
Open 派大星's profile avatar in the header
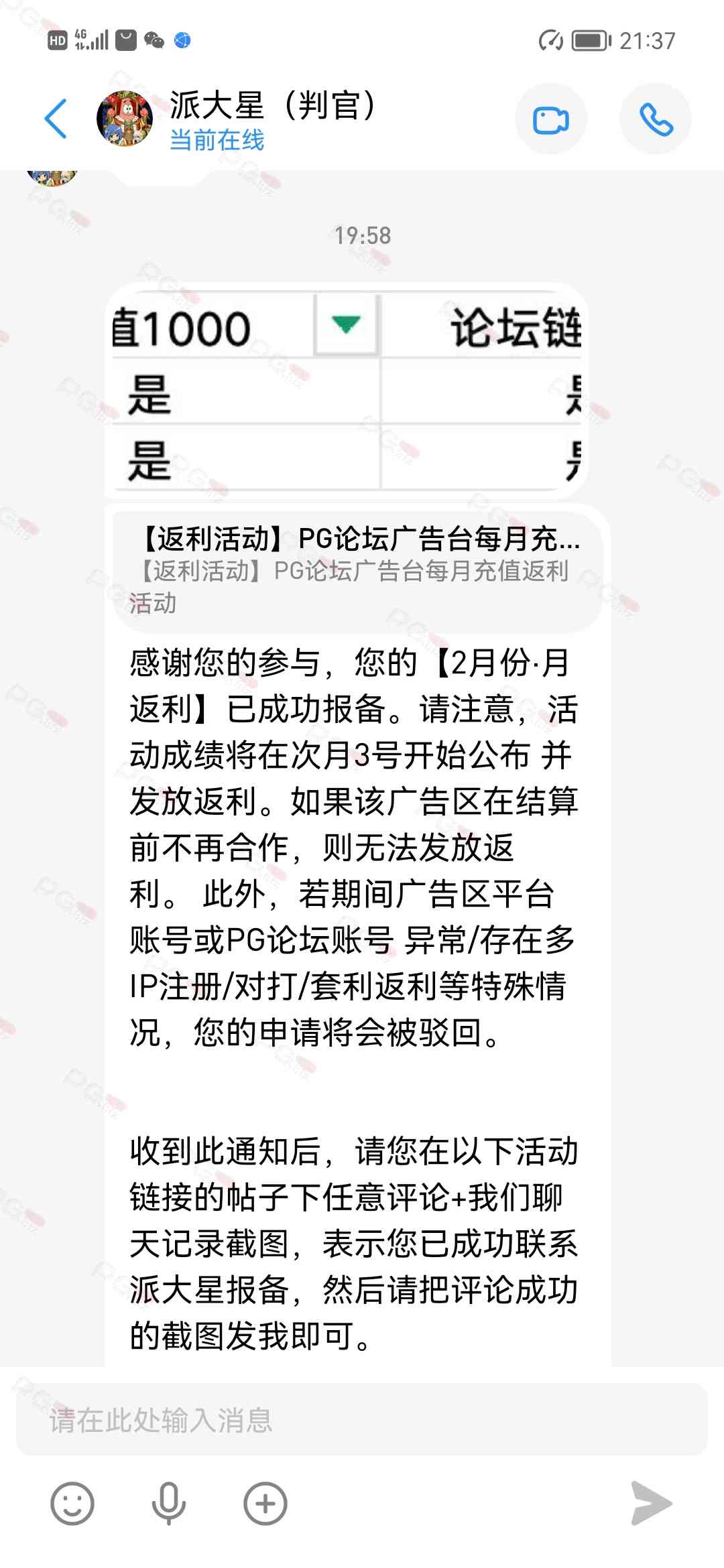[125, 119]
